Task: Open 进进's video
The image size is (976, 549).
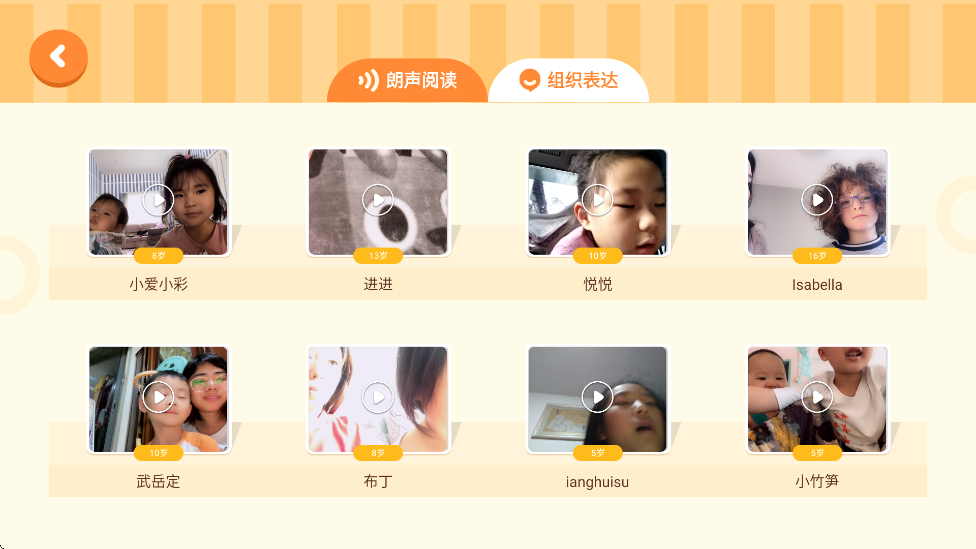Action: click(x=378, y=200)
